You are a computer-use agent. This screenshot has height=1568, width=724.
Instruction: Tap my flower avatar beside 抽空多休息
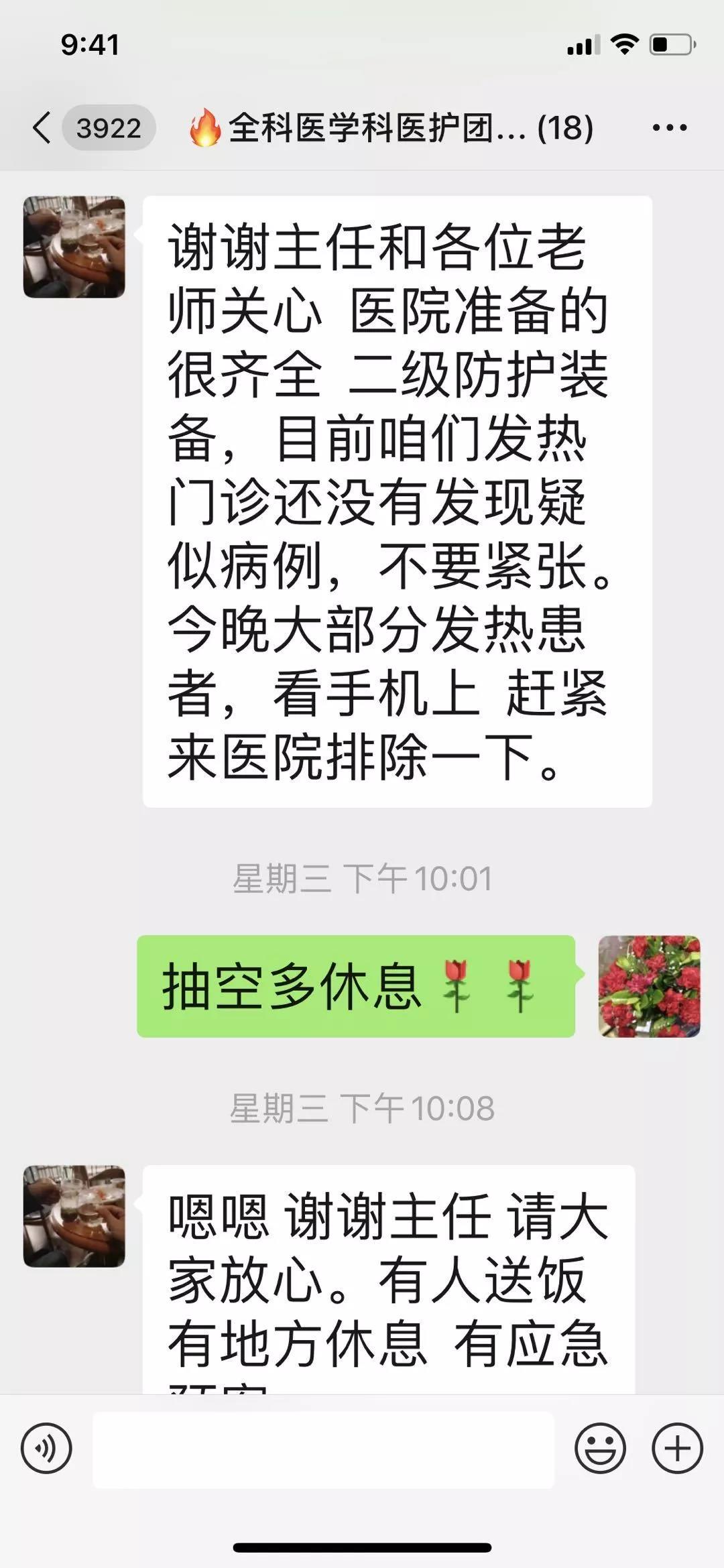(649, 986)
